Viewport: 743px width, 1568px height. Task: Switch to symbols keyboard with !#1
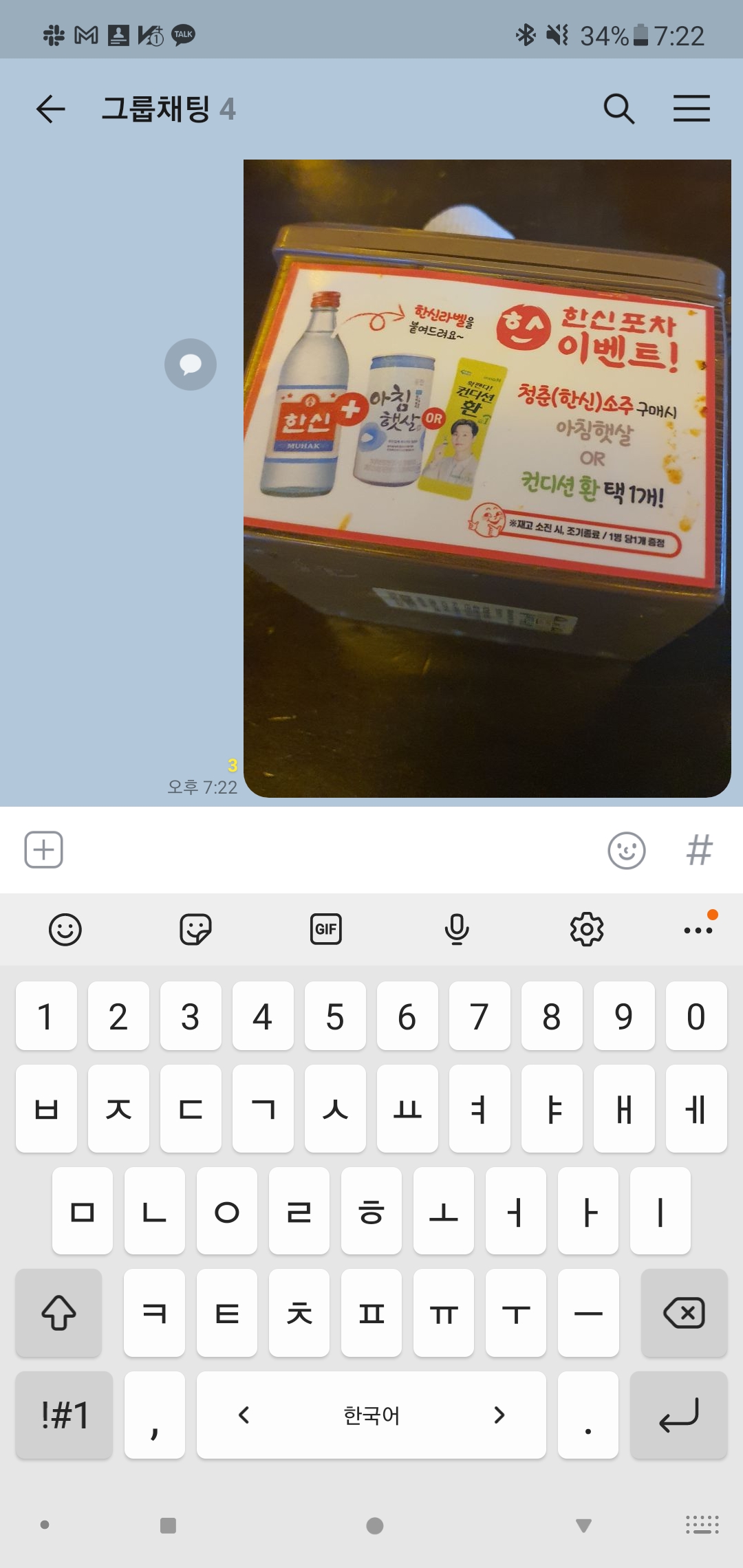64,1415
